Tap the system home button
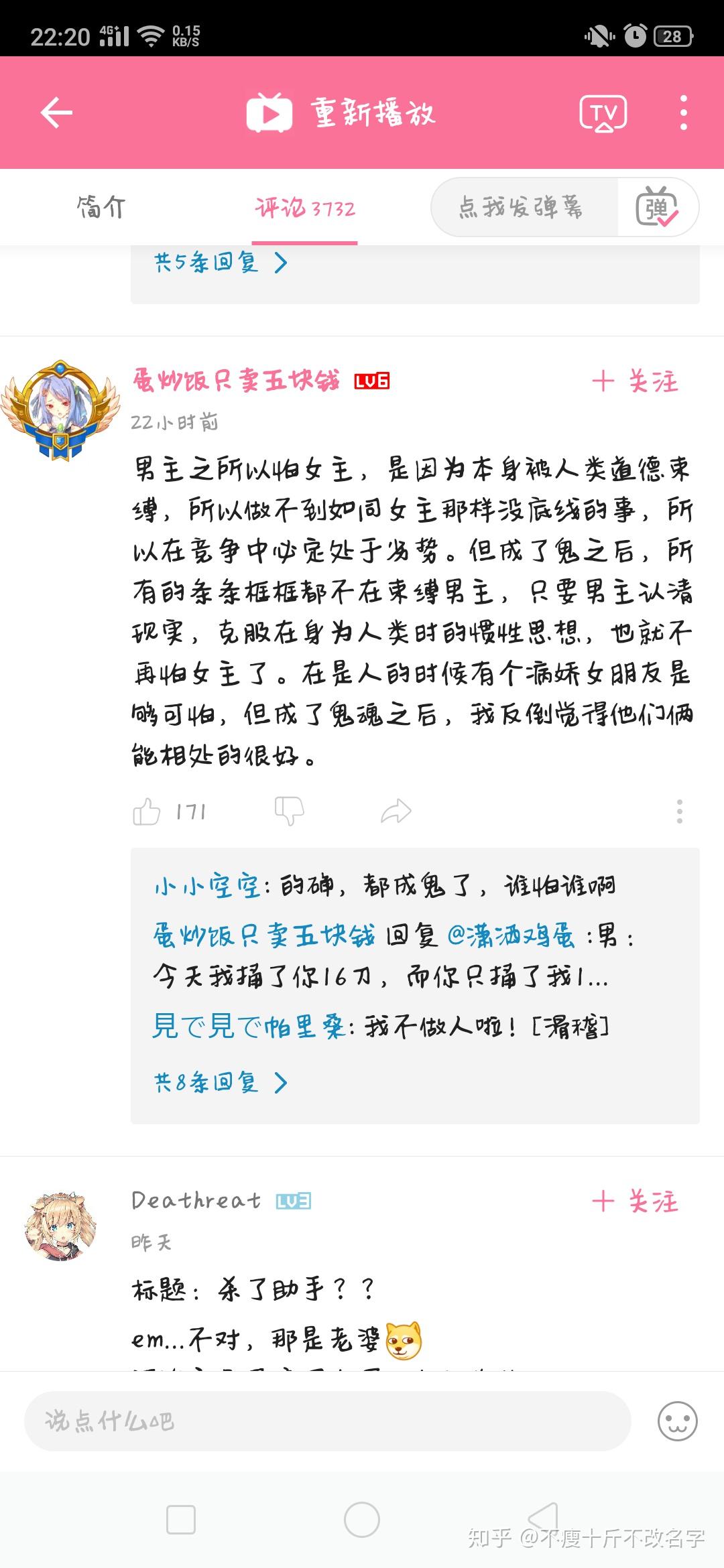This screenshot has height=1568, width=724. point(362,1519)
